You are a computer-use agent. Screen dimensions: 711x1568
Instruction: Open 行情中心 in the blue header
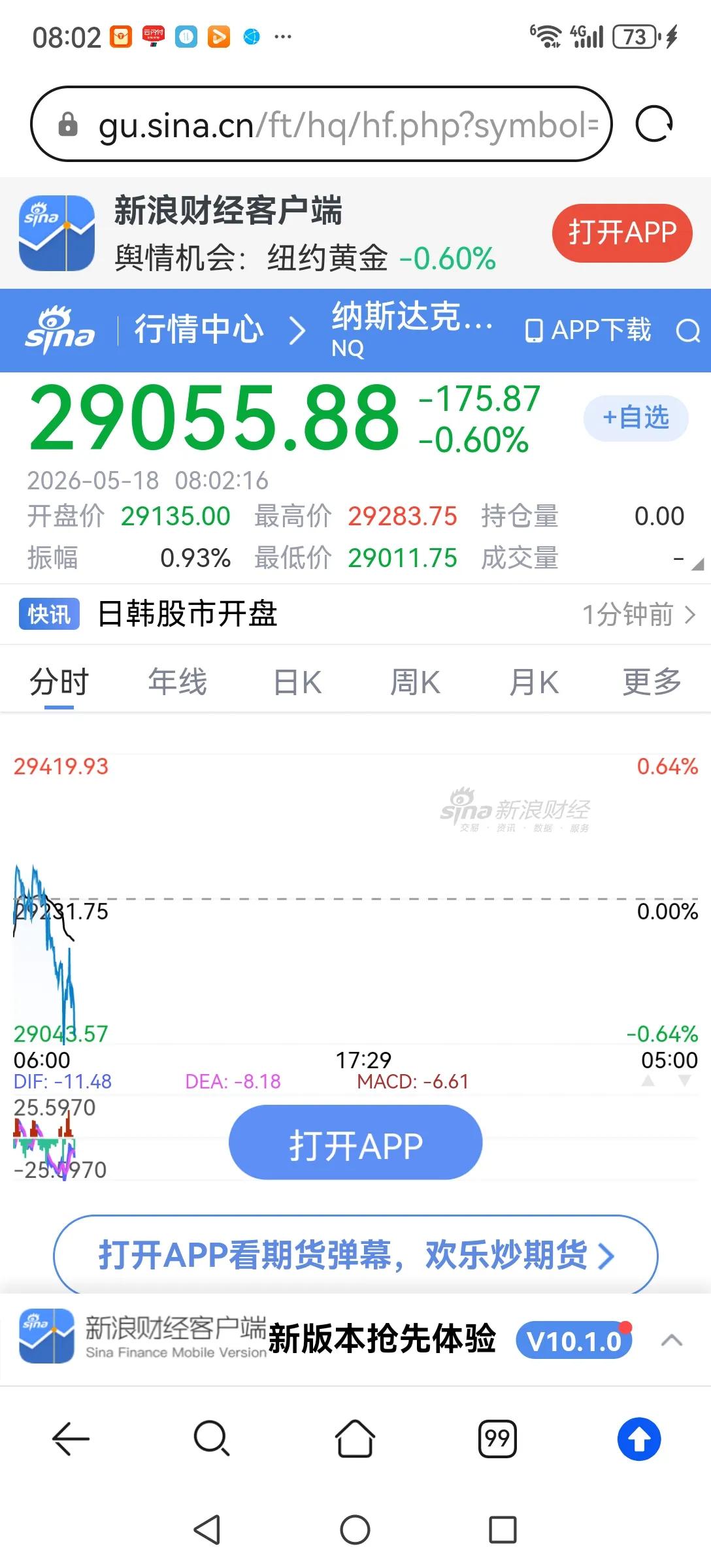pos(199,329)
